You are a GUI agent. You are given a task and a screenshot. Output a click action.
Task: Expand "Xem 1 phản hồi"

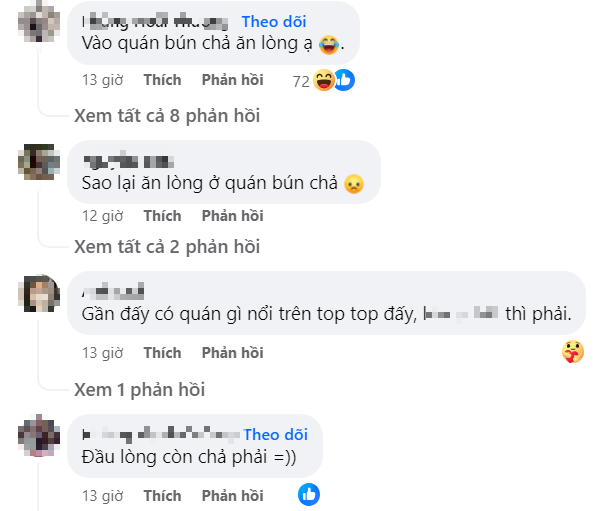click(139, 389)
